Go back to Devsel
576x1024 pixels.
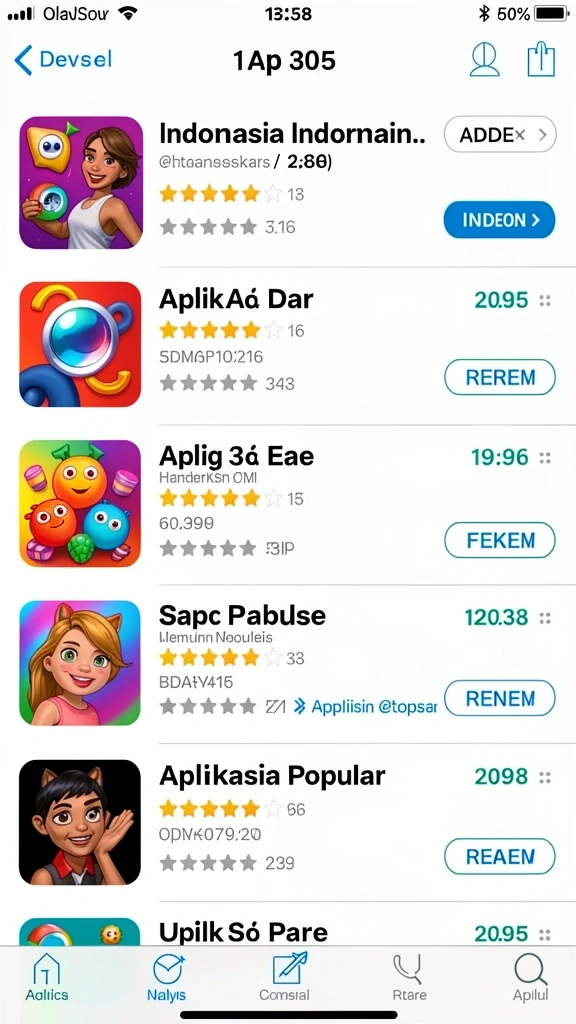63,60
